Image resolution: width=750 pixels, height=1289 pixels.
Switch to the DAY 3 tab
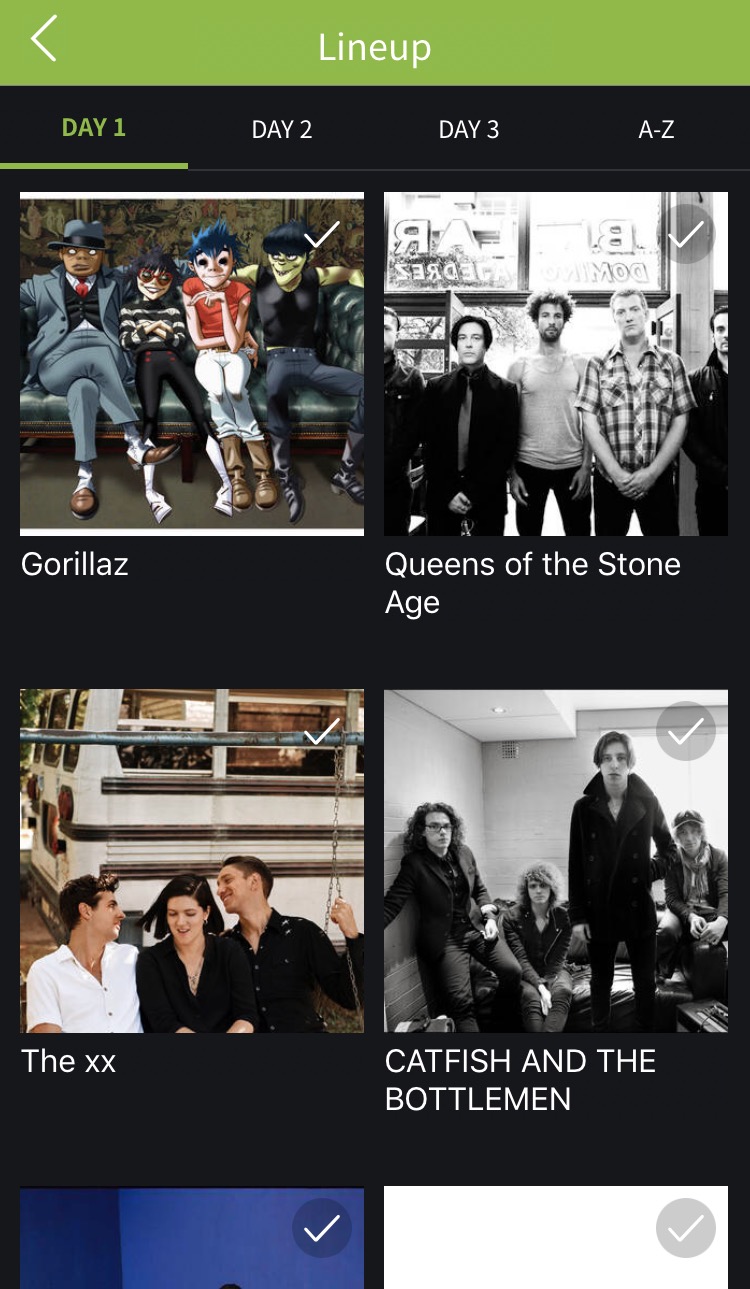(x=469, y=129)
